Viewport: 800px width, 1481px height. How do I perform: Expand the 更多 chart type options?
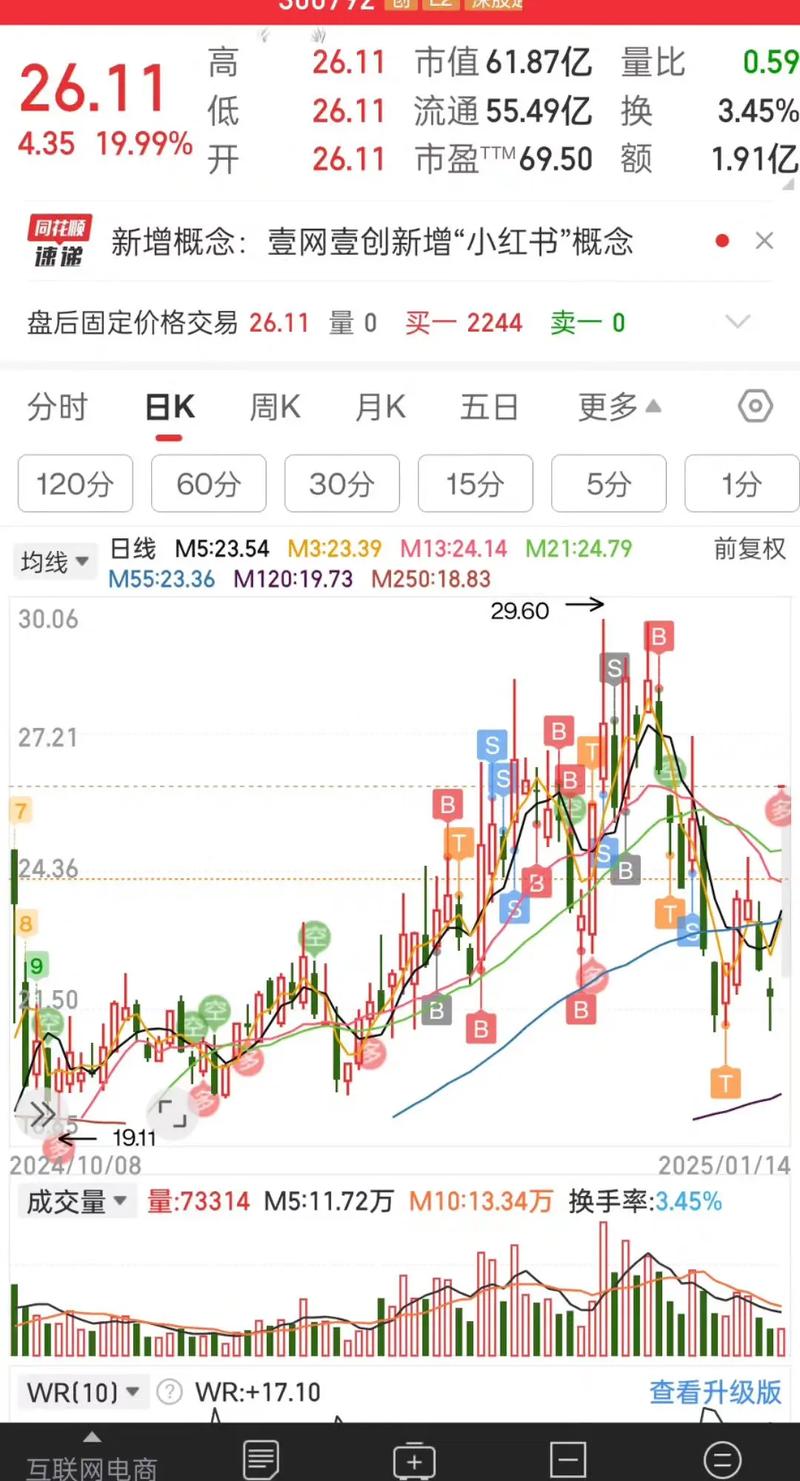(x=616, y=406)
